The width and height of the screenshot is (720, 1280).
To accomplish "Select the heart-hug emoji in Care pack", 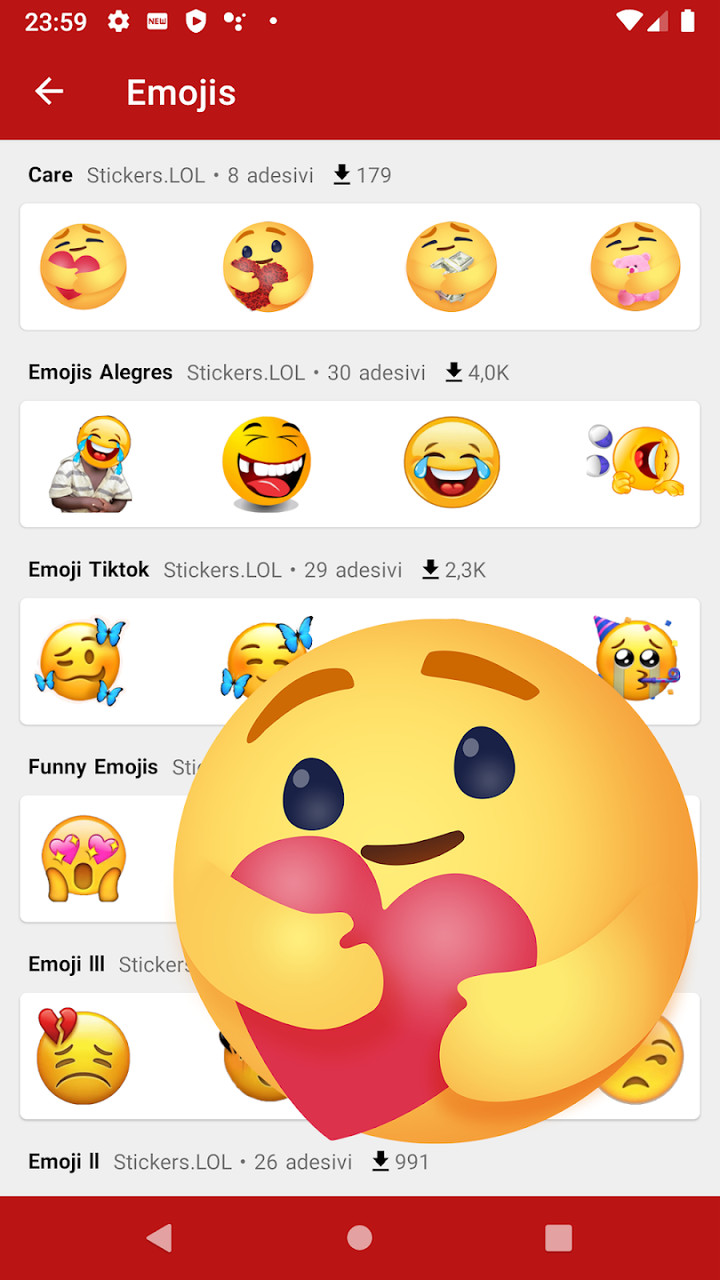I will 84,266.
